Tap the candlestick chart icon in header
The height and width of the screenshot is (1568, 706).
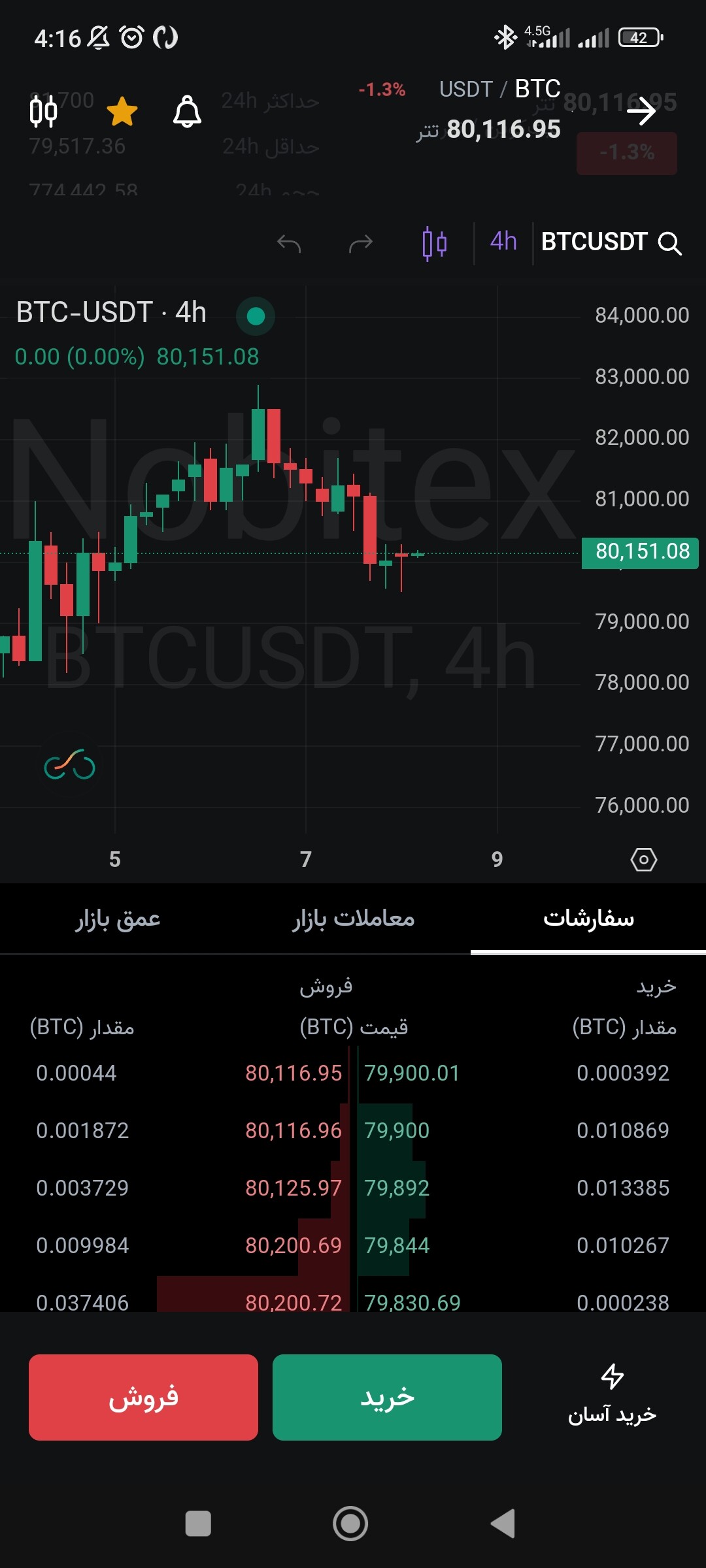coord(44,111)
